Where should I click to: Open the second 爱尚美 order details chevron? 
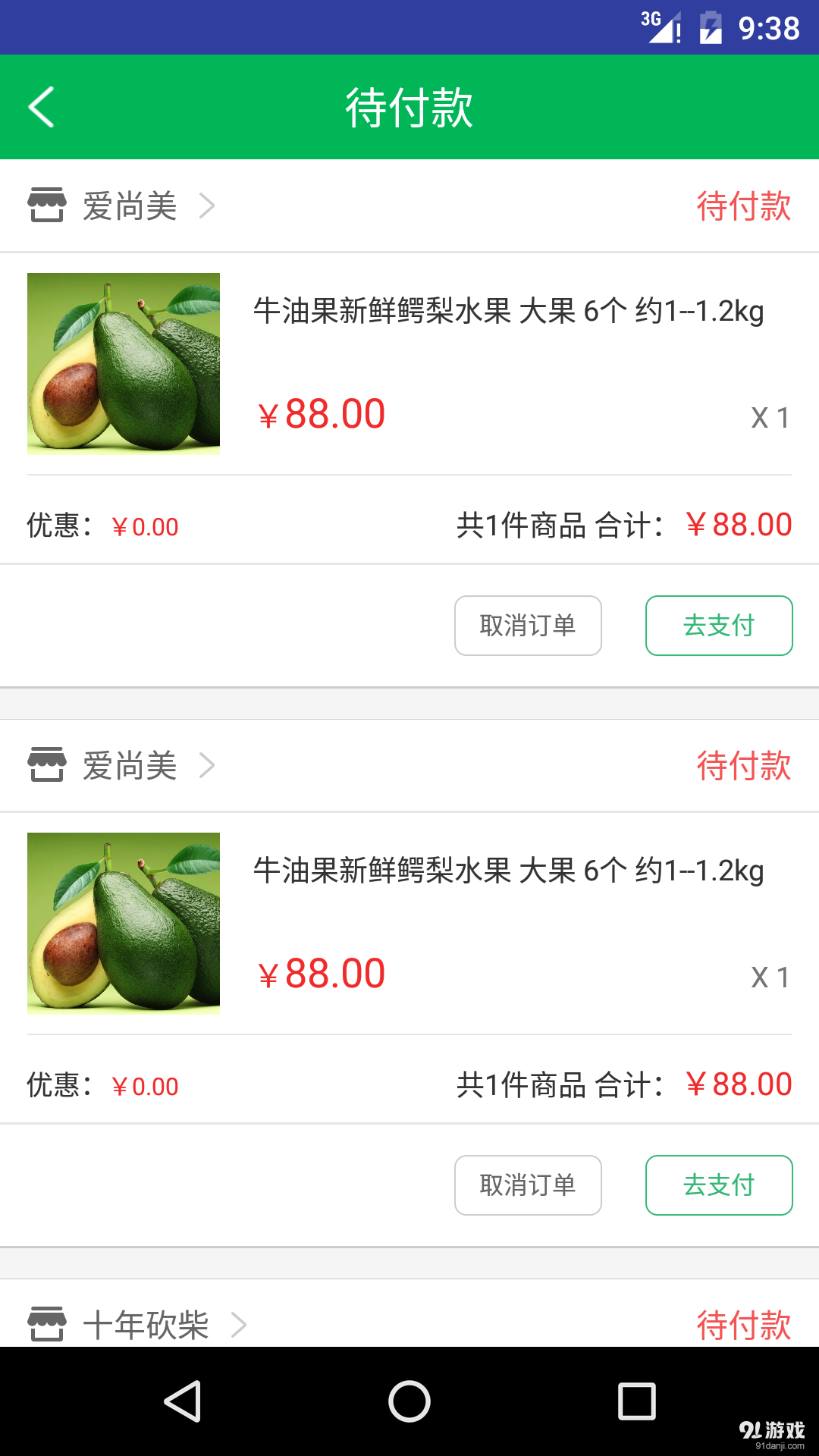click(207, 766)
